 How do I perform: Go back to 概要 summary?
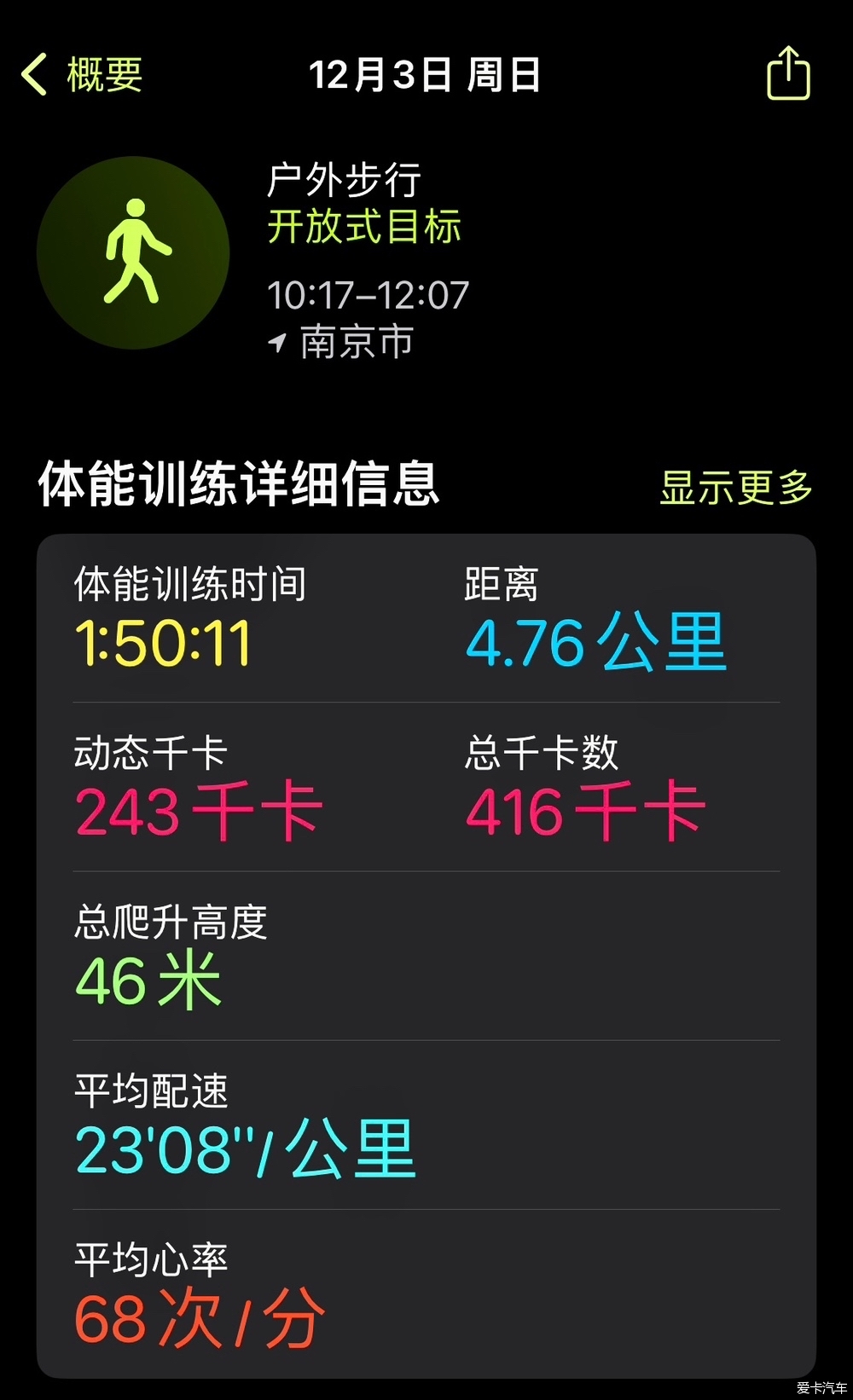pyautogui.click(x=82, y=74)
